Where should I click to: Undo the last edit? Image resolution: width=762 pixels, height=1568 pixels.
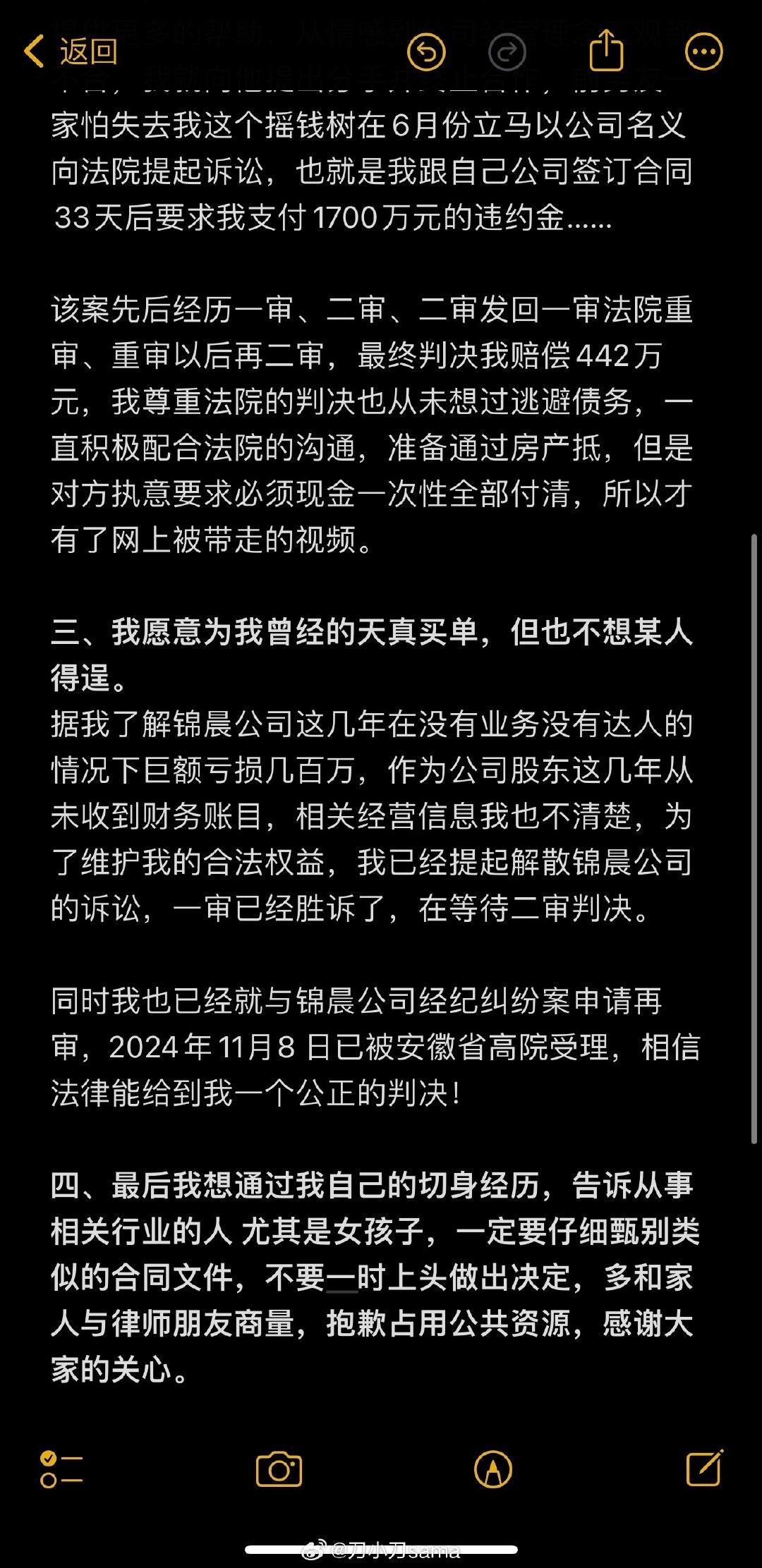pos(426,51)
